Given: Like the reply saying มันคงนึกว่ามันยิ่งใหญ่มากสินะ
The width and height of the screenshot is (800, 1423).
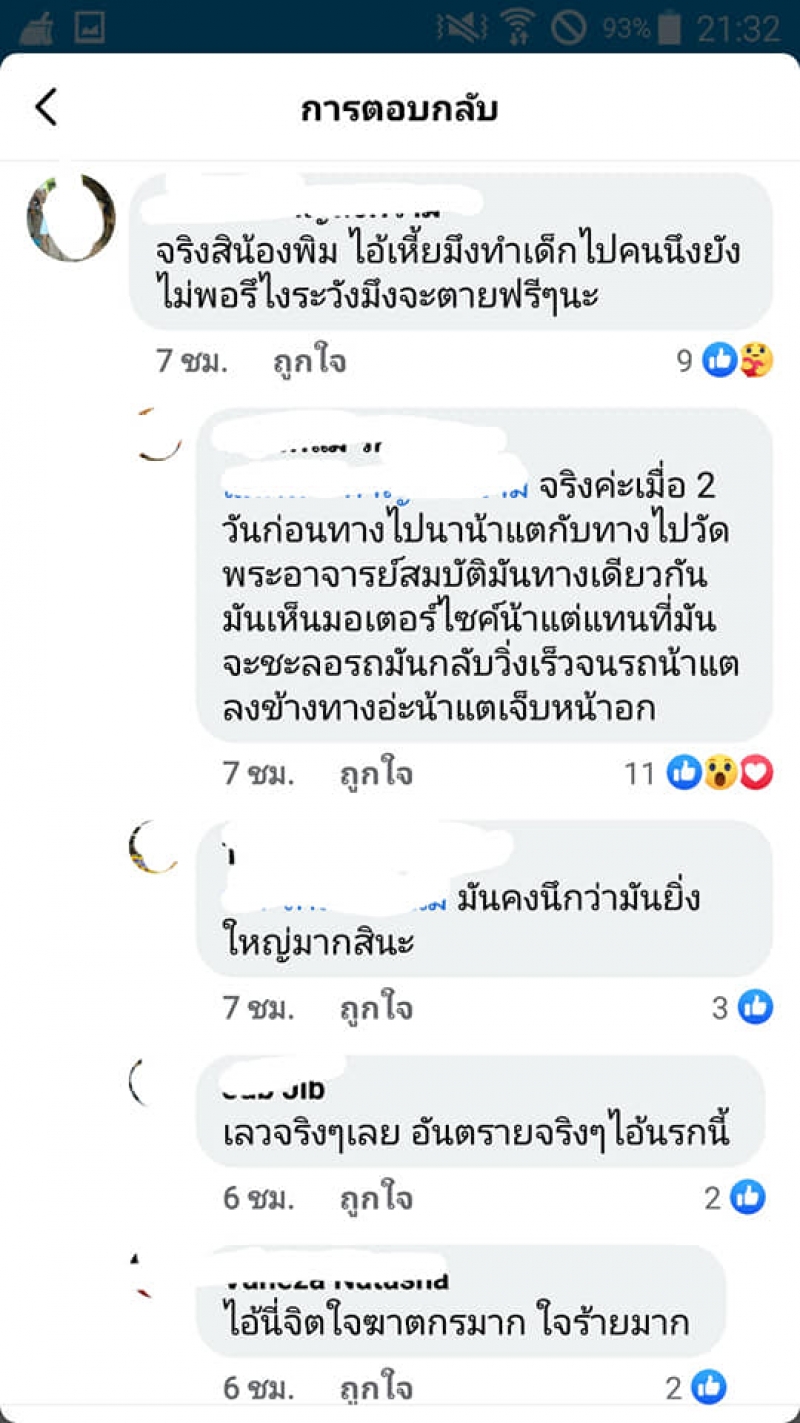Looking at the screenshot, I should tap(376, 1008).
